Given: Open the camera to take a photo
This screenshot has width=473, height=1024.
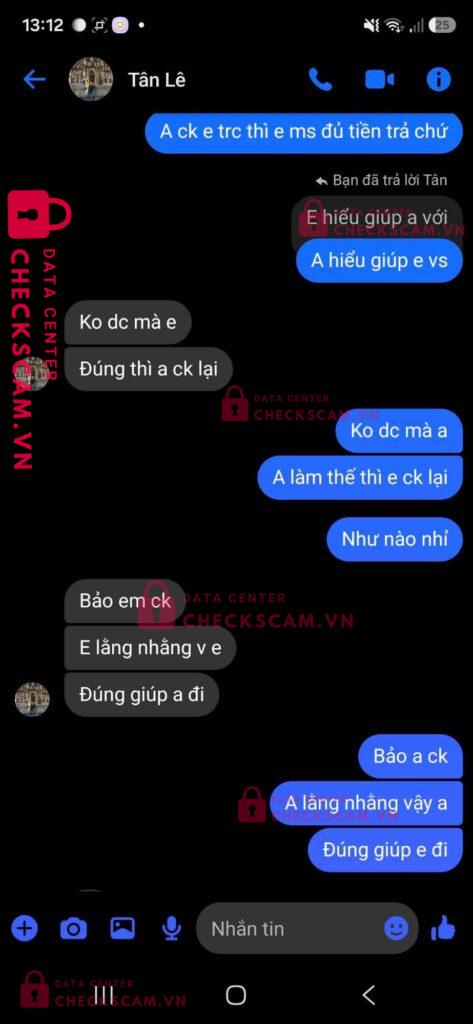Looking at the screenshot, I should click(73, 928).
